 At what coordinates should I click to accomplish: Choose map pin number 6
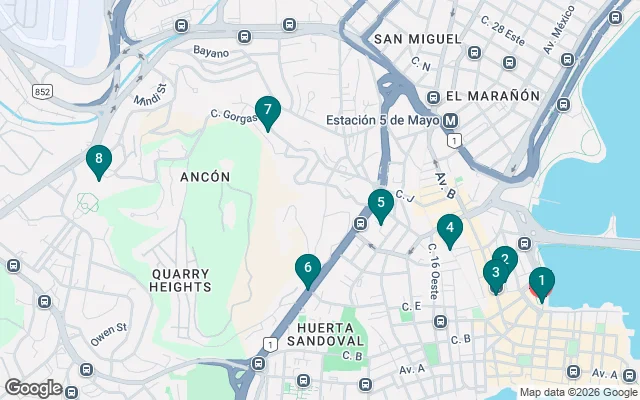point(307,268)
